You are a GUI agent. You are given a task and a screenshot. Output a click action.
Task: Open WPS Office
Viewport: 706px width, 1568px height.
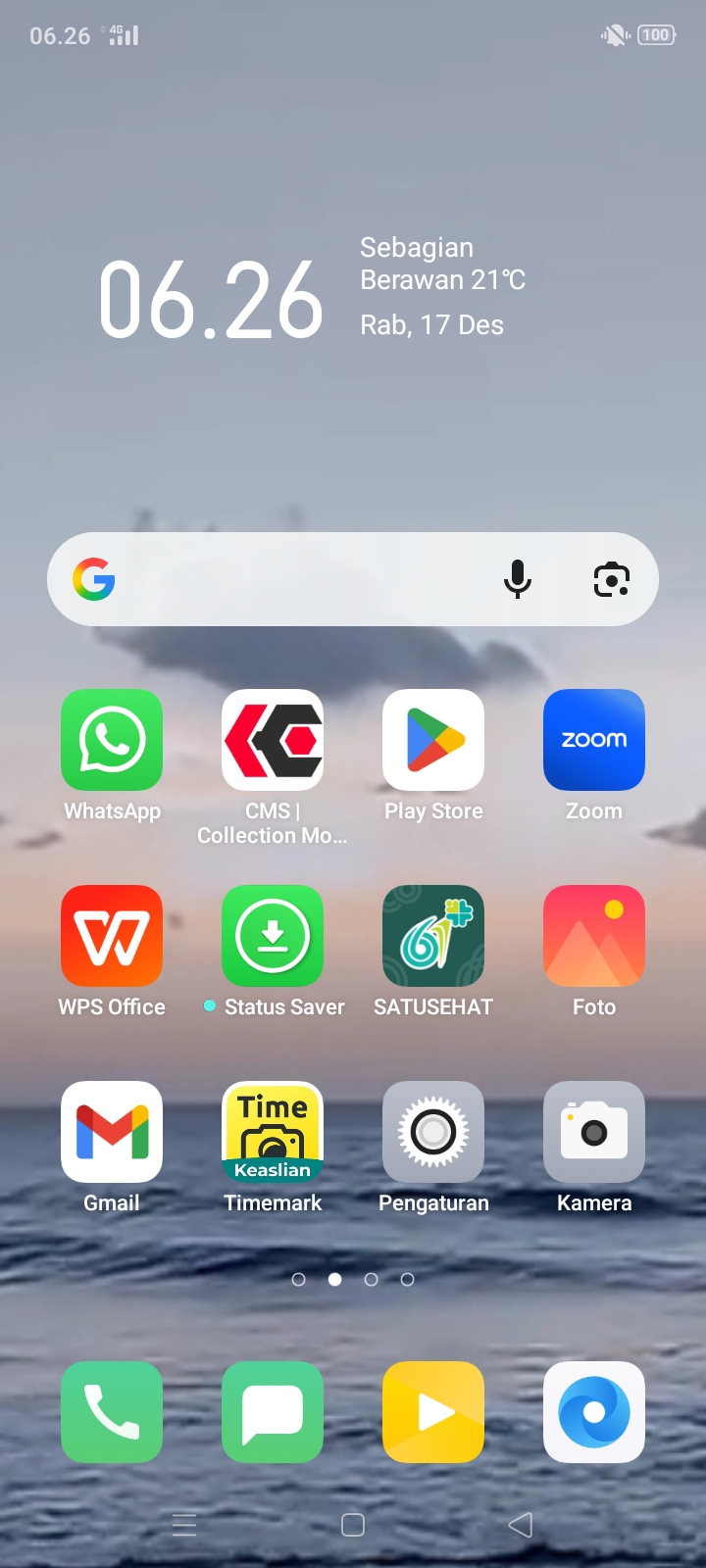112,936
